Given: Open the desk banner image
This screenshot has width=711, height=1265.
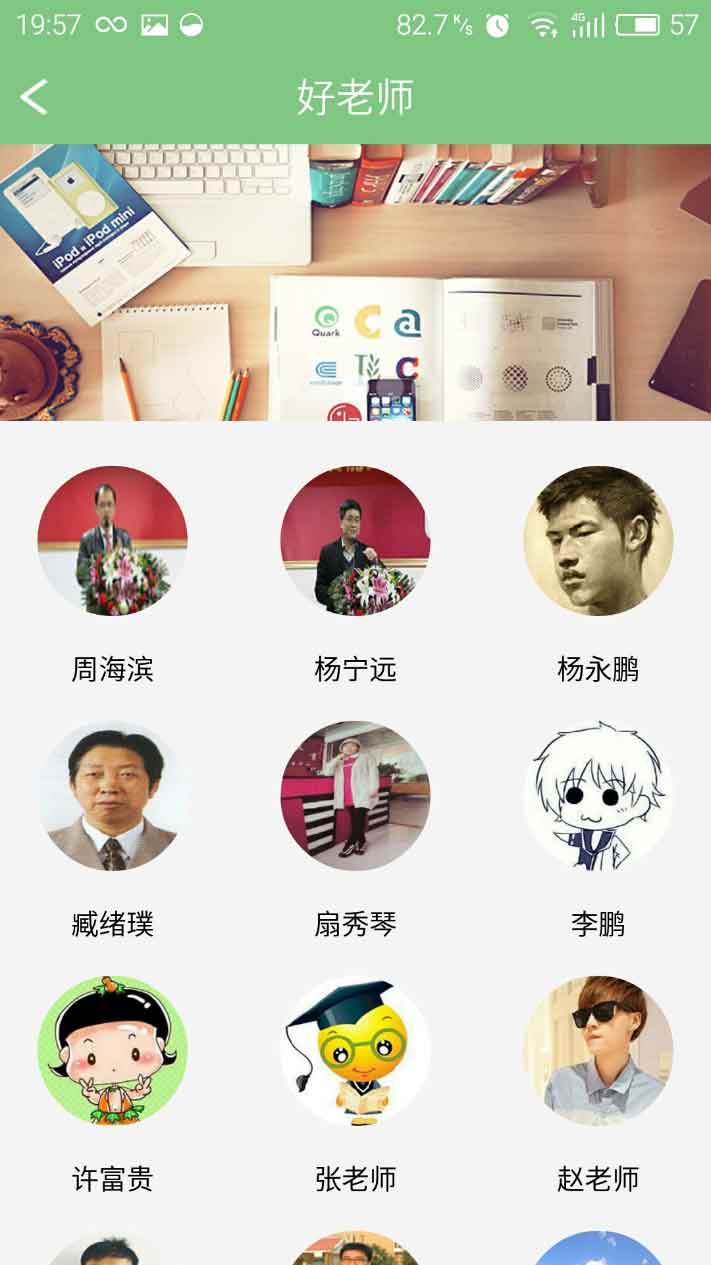Looking at the screenshot, I should click(355, 282).
